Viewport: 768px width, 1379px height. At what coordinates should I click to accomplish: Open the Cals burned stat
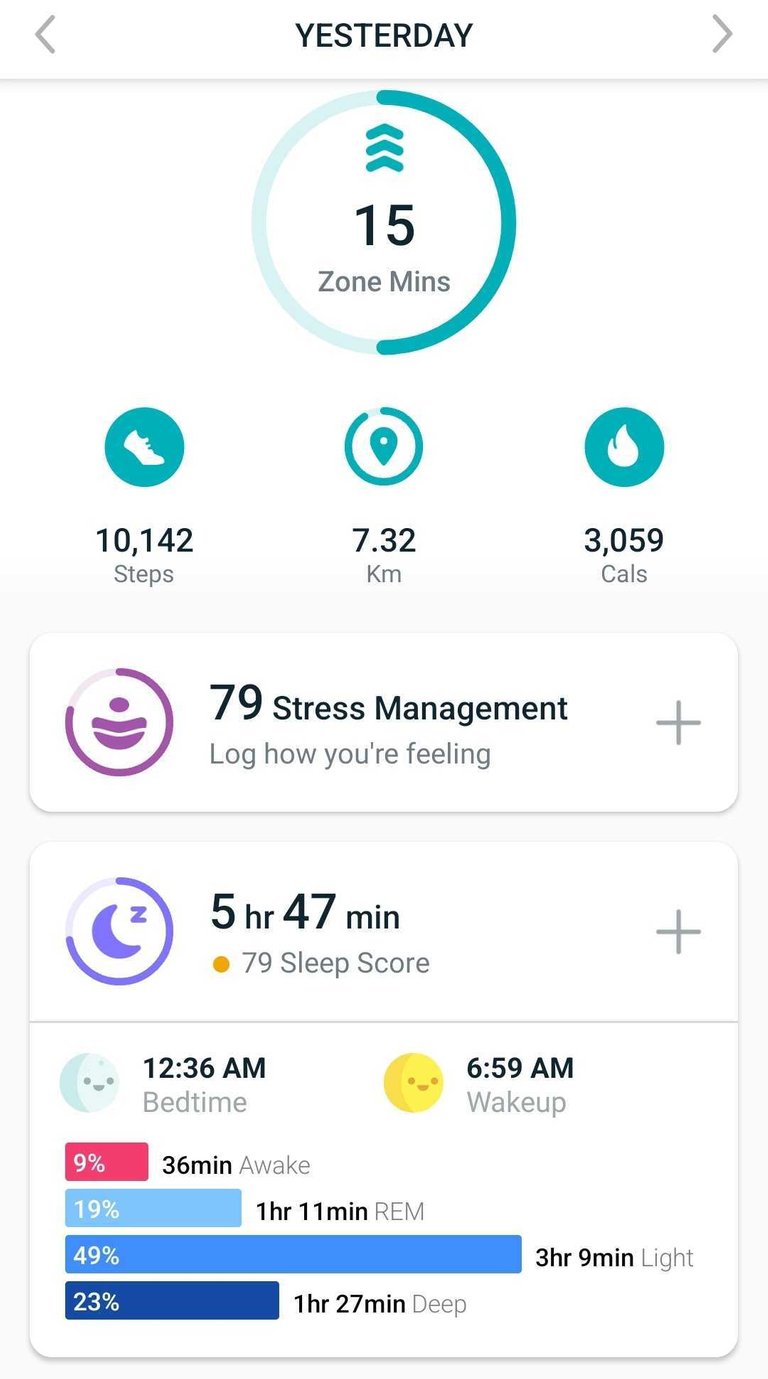pos(624,497)
